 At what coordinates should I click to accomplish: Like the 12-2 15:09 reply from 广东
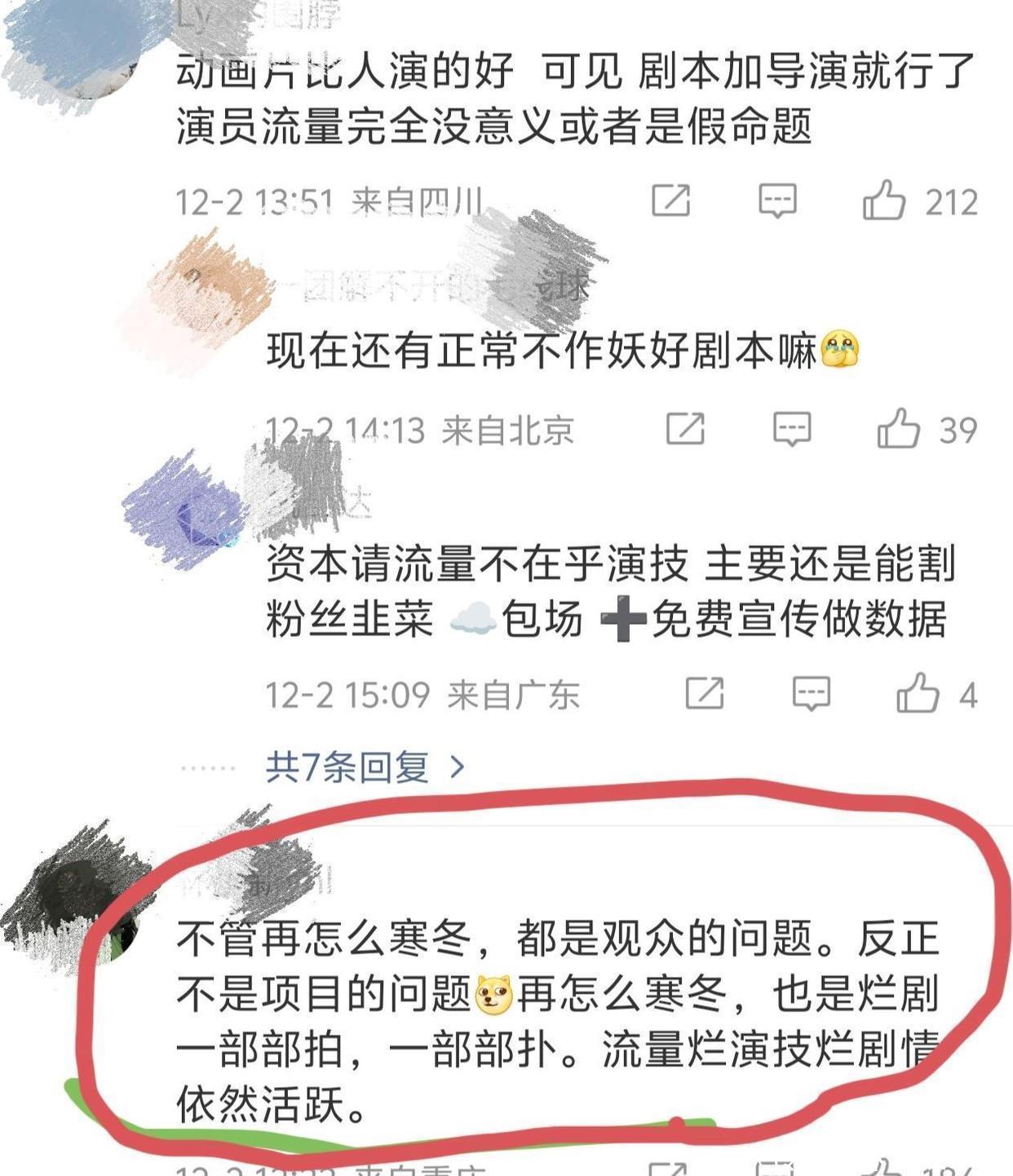918,694
